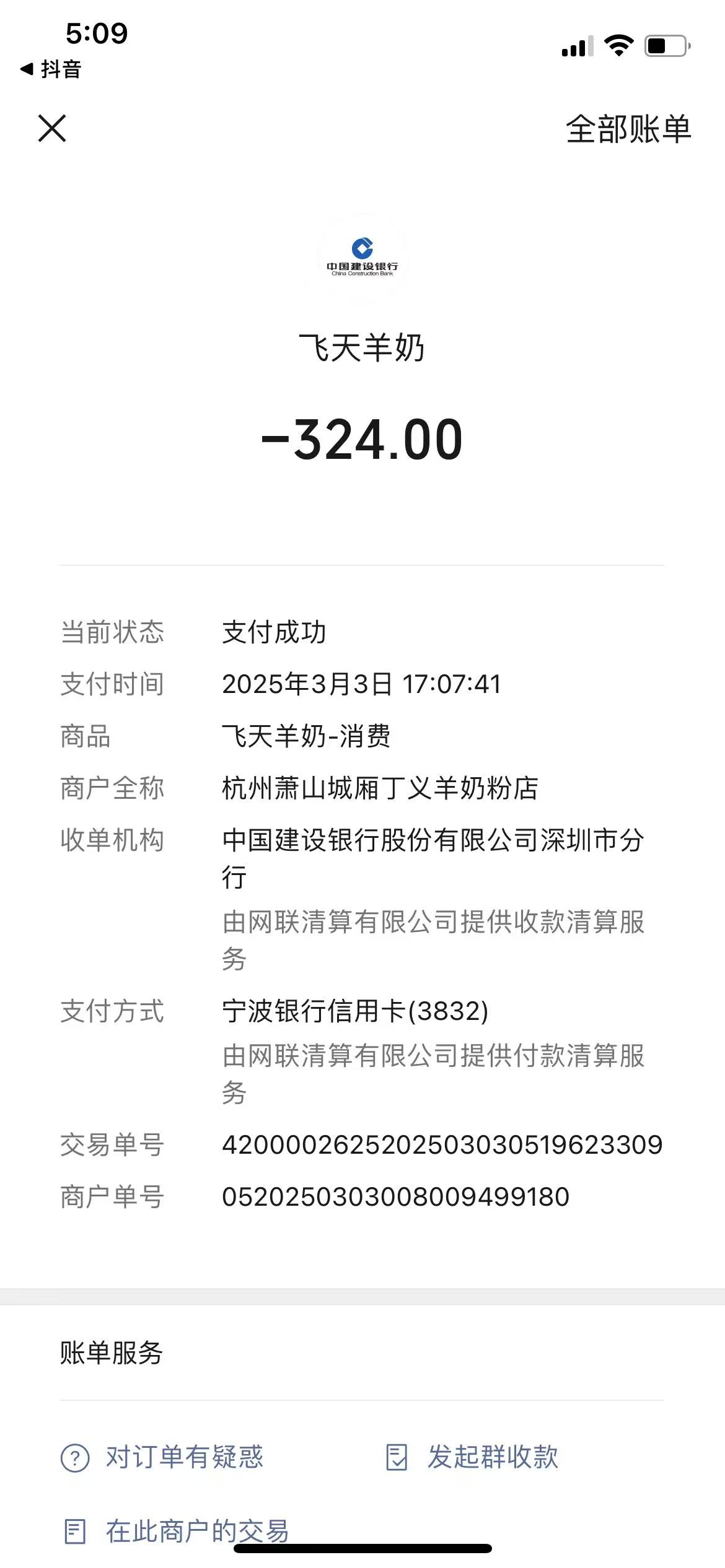Tap 对订单有疑惑 for order help
This screenshot has height=1568, width=725.
coord(162,1457)
